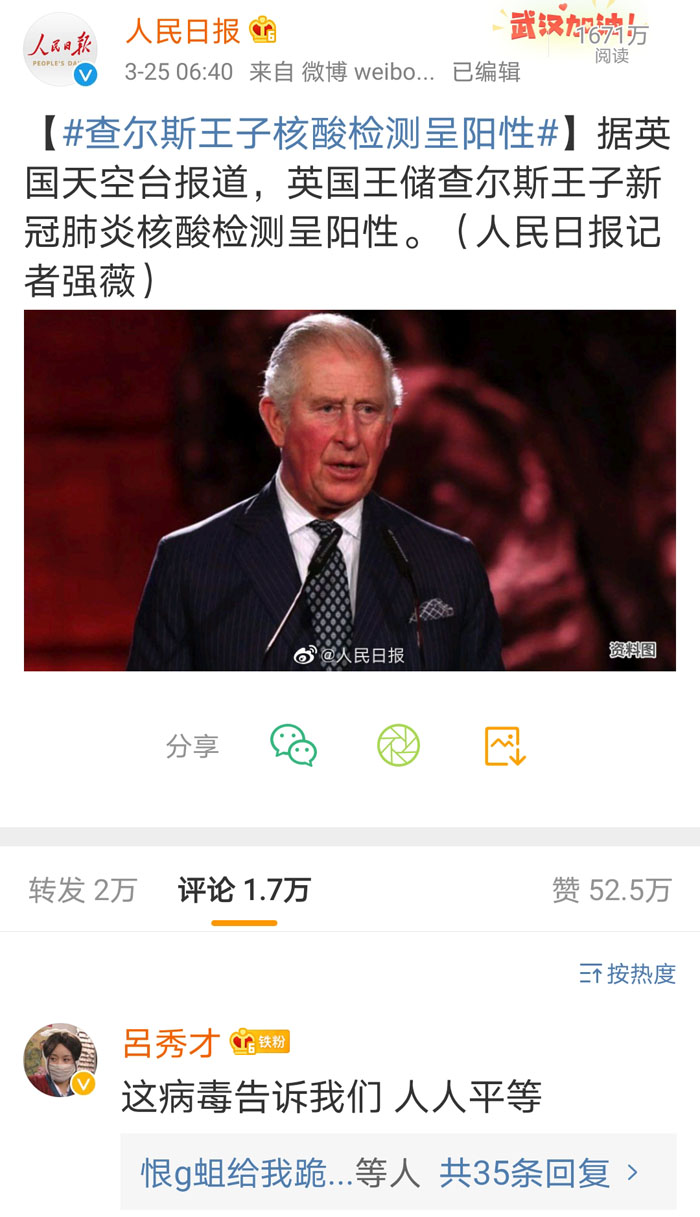The image size is (700, 1217).
Task: Share post to WeChat Moments
Action: tap(398, 746)
